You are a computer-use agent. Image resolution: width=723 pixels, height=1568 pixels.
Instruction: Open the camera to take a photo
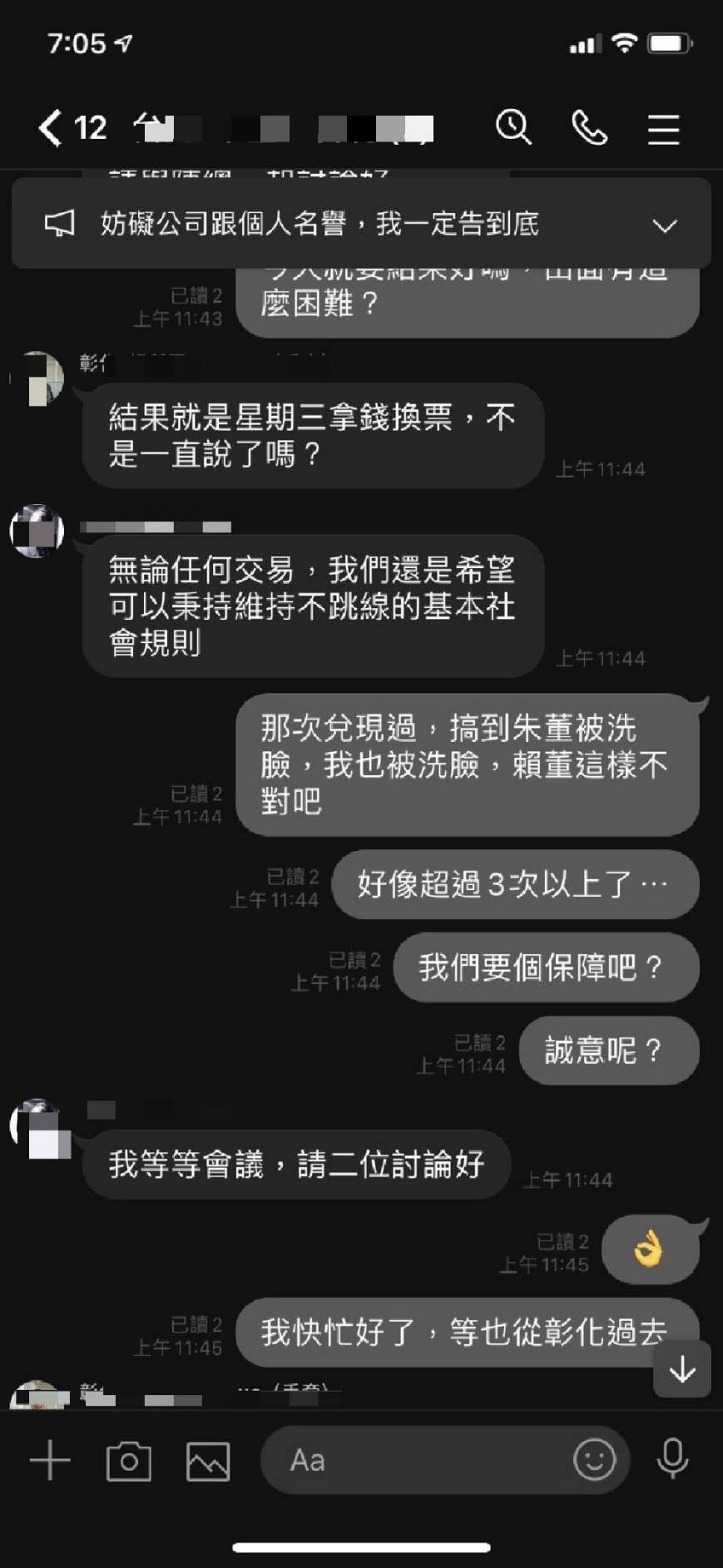coord(129,1461)
